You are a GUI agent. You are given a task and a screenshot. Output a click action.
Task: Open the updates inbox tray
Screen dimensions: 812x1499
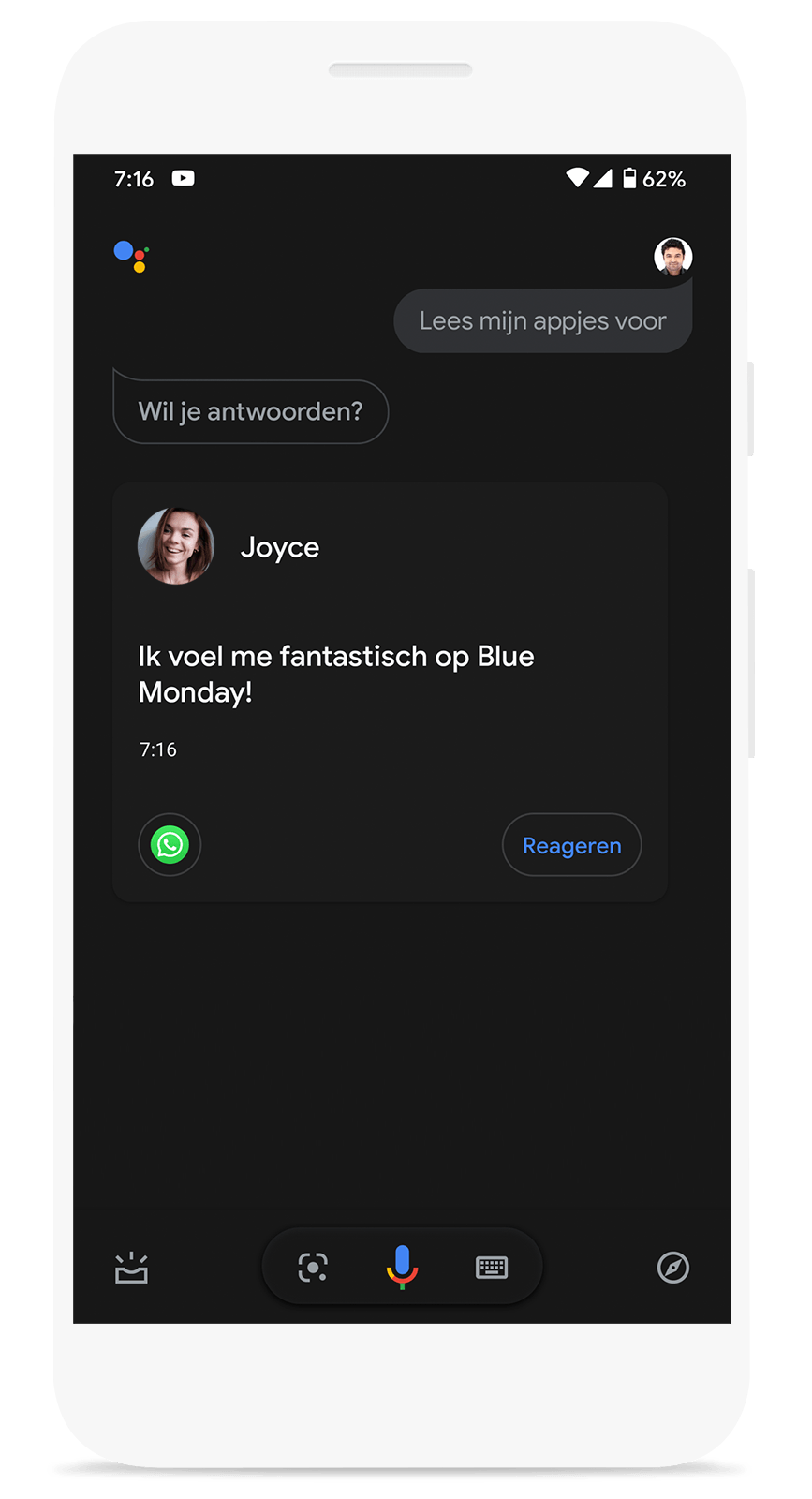(131, 1268)
